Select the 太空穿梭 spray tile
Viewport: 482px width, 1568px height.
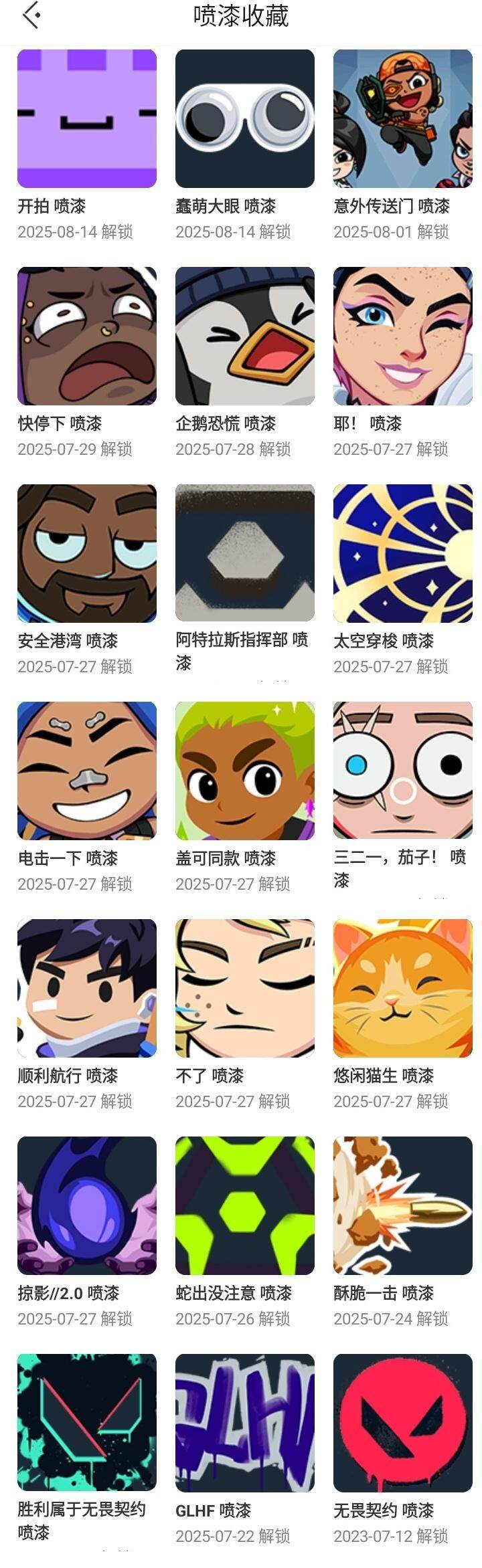403,553
